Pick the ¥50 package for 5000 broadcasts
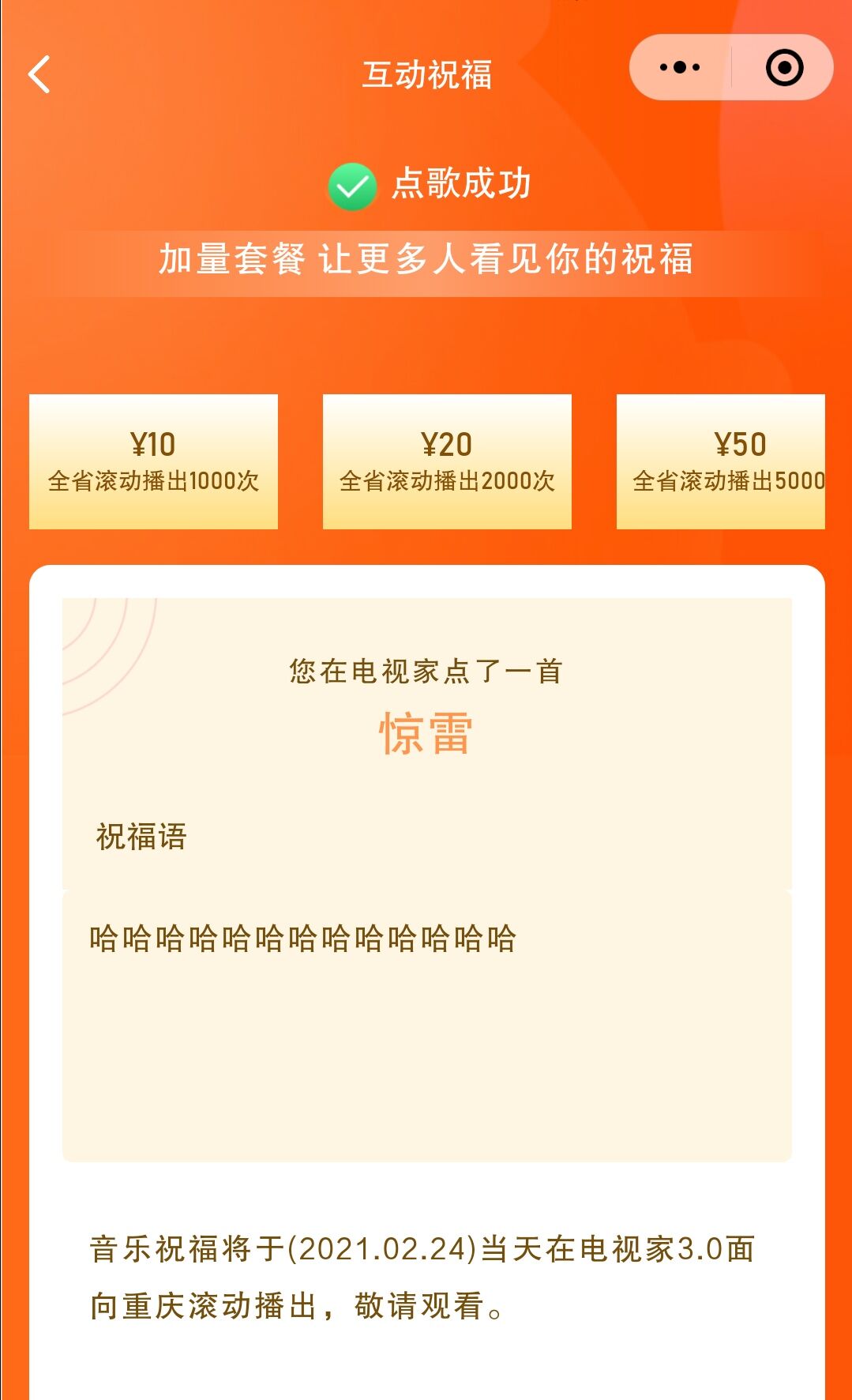 [721, 461]
